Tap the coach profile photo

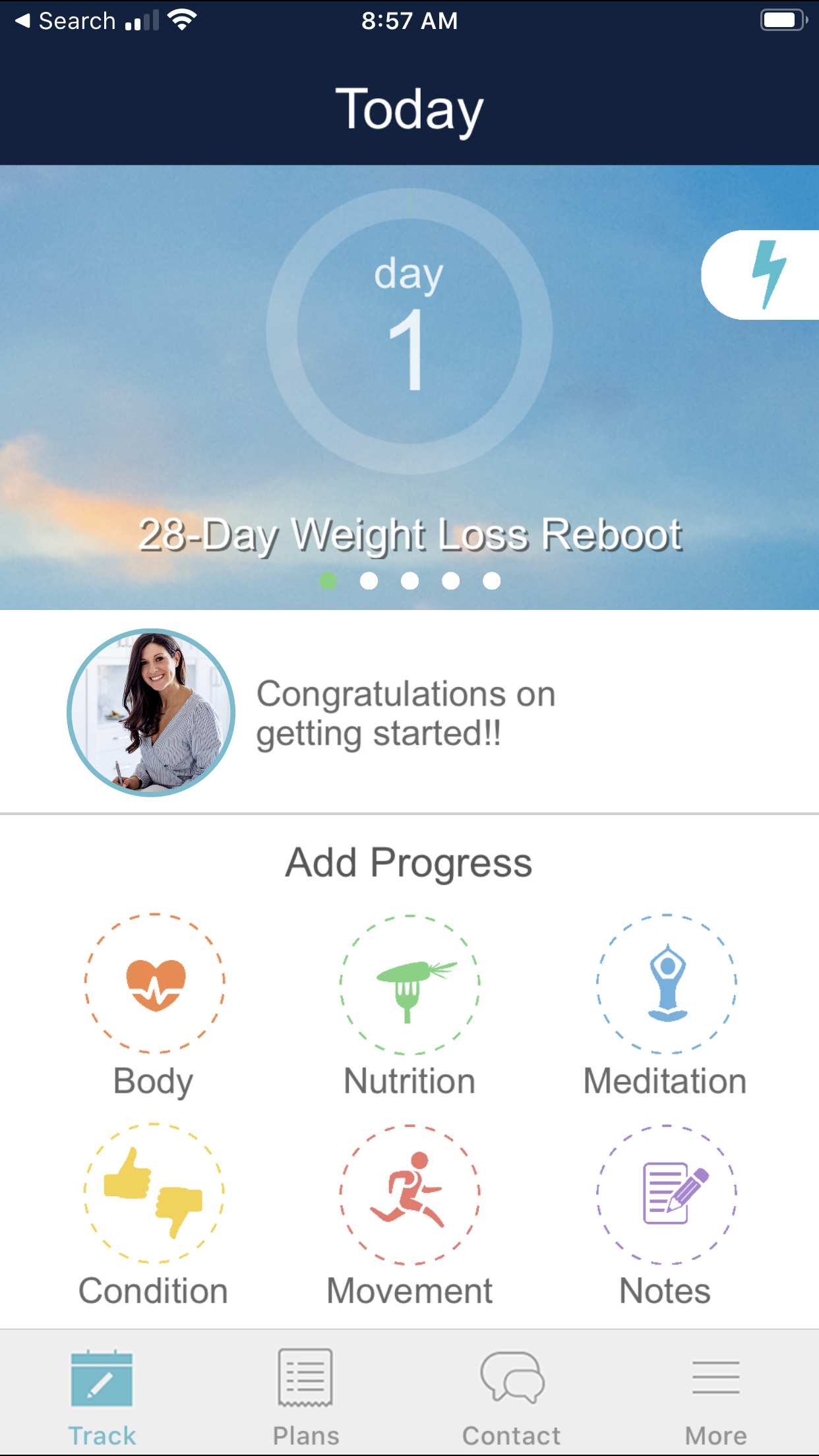151,713
